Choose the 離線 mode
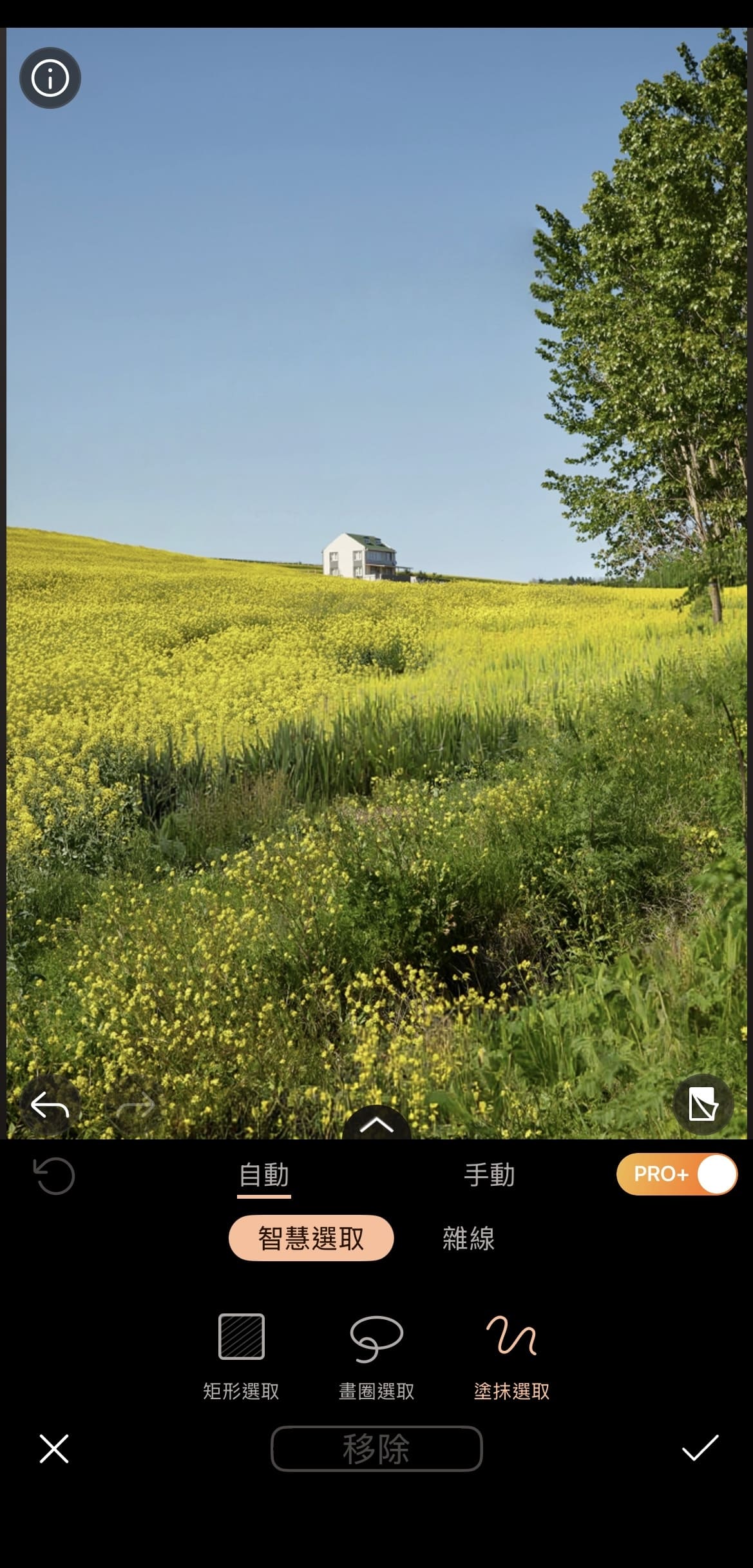Image resolution: width=753 pixels, height=1568 pixels. (468, 1238)
